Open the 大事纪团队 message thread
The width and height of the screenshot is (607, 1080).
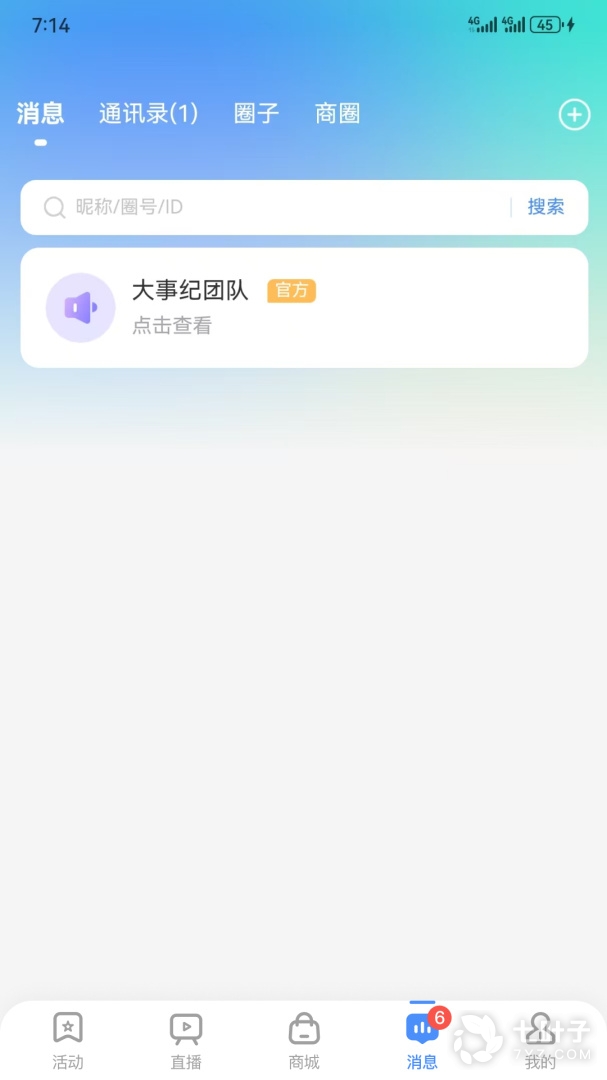304,308
